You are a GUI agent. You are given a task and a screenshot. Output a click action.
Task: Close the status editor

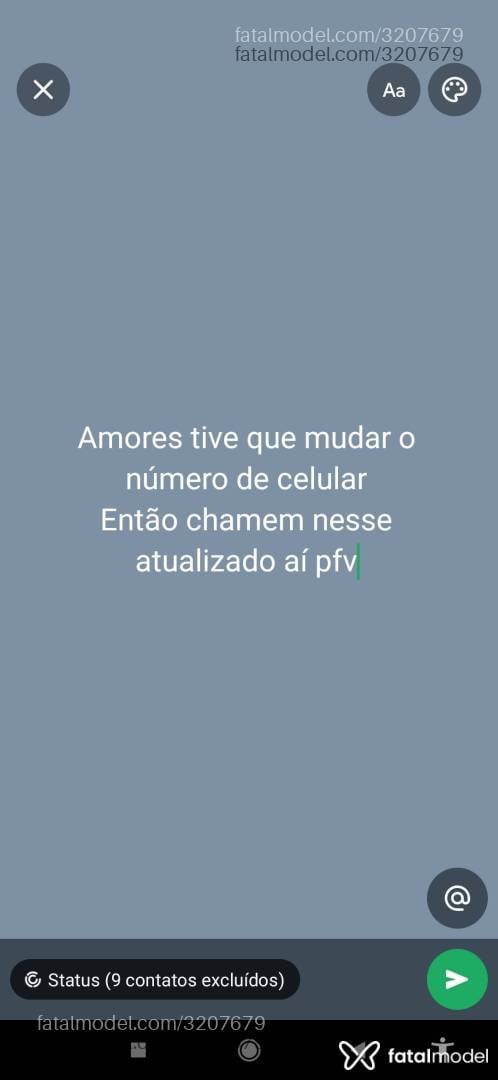(43, 90)
